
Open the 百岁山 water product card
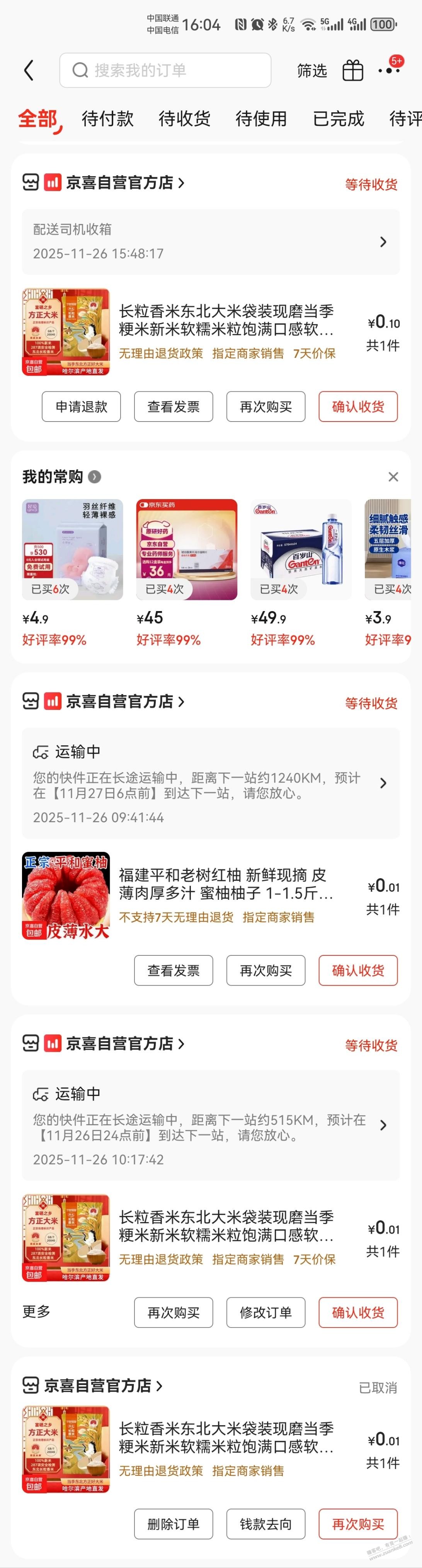tap(301, 550)
